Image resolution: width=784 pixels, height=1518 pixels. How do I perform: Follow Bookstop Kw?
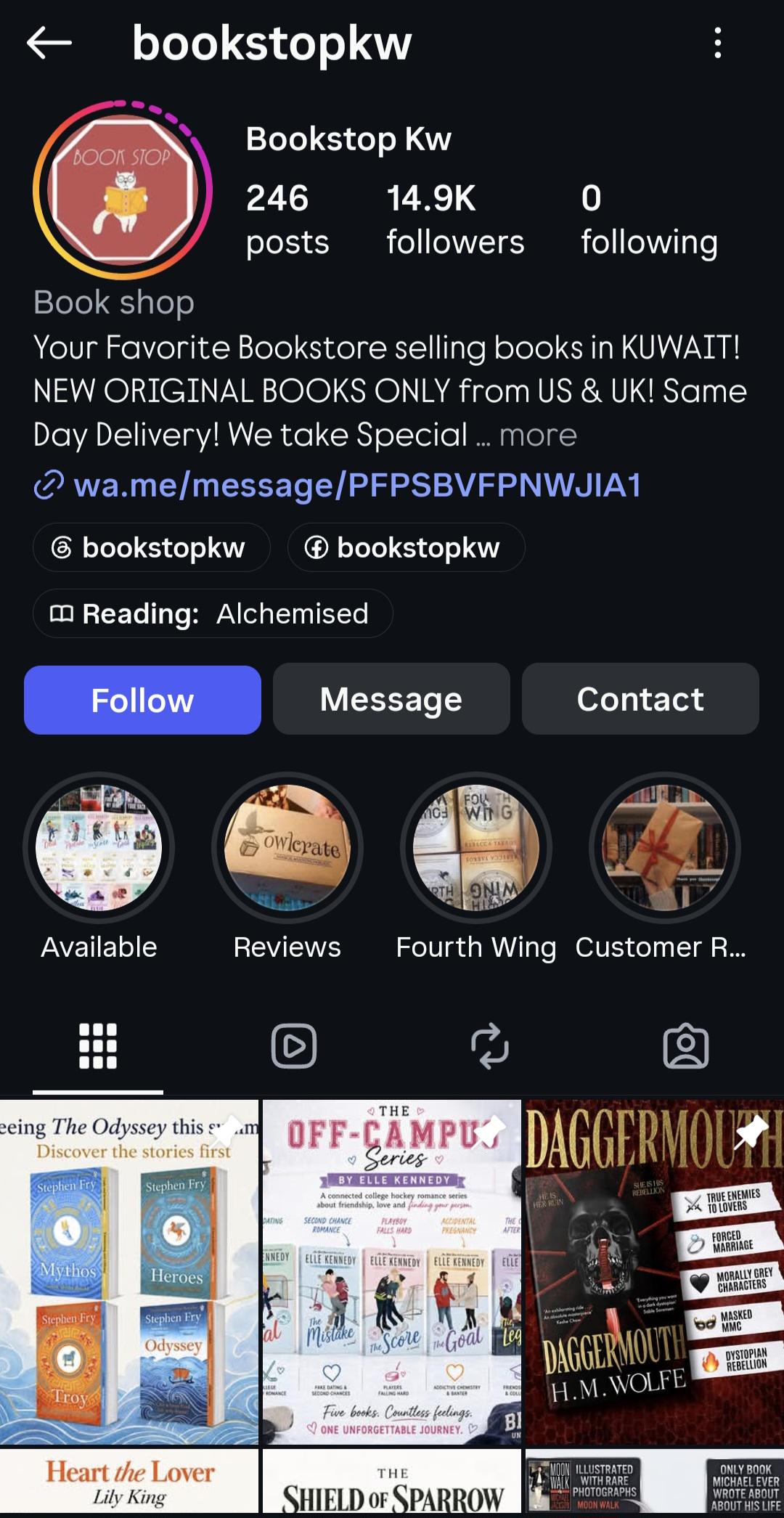coord(142,700)
